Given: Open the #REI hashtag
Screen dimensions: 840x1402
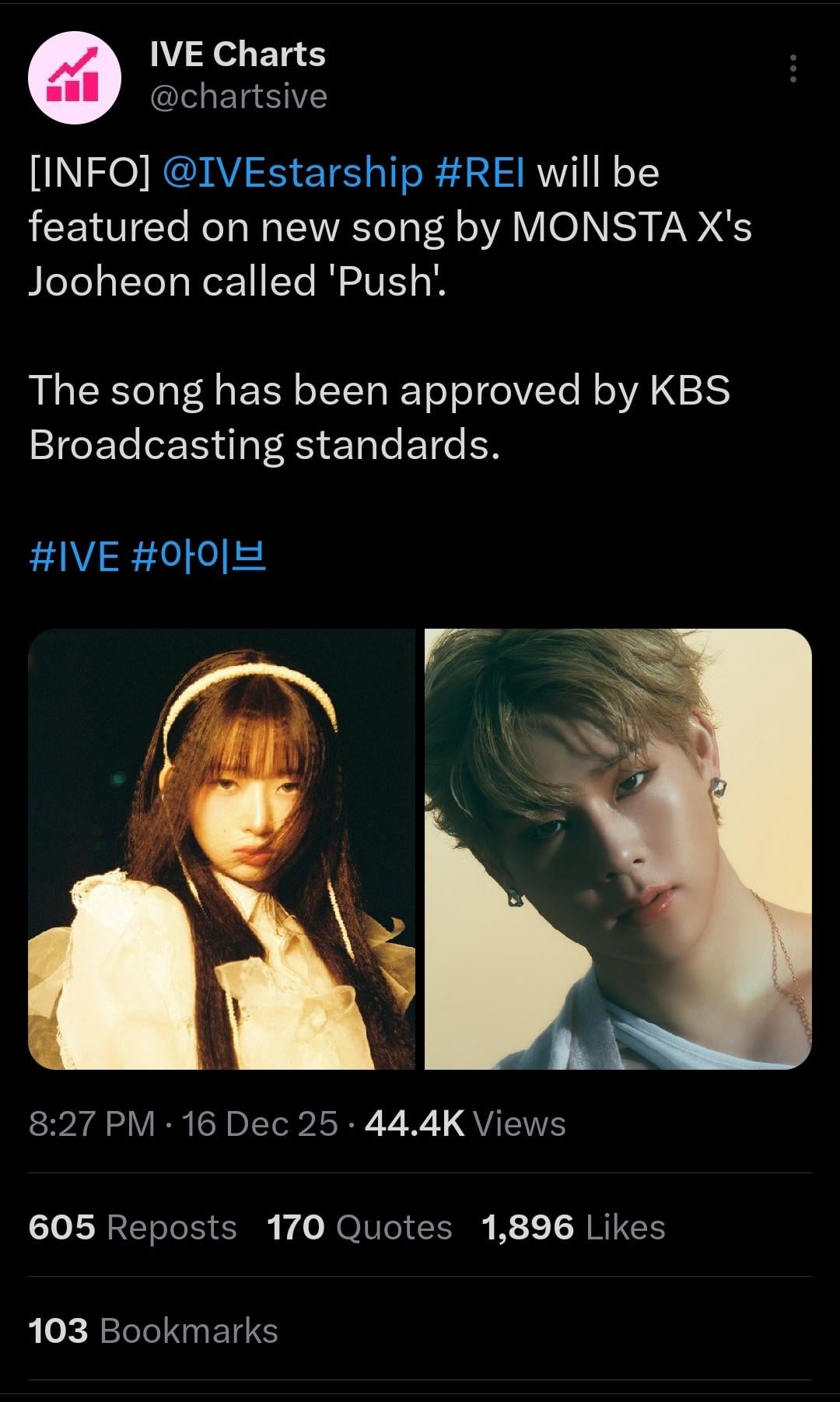Looking at the screenshot, I should (x=480, y=173).
